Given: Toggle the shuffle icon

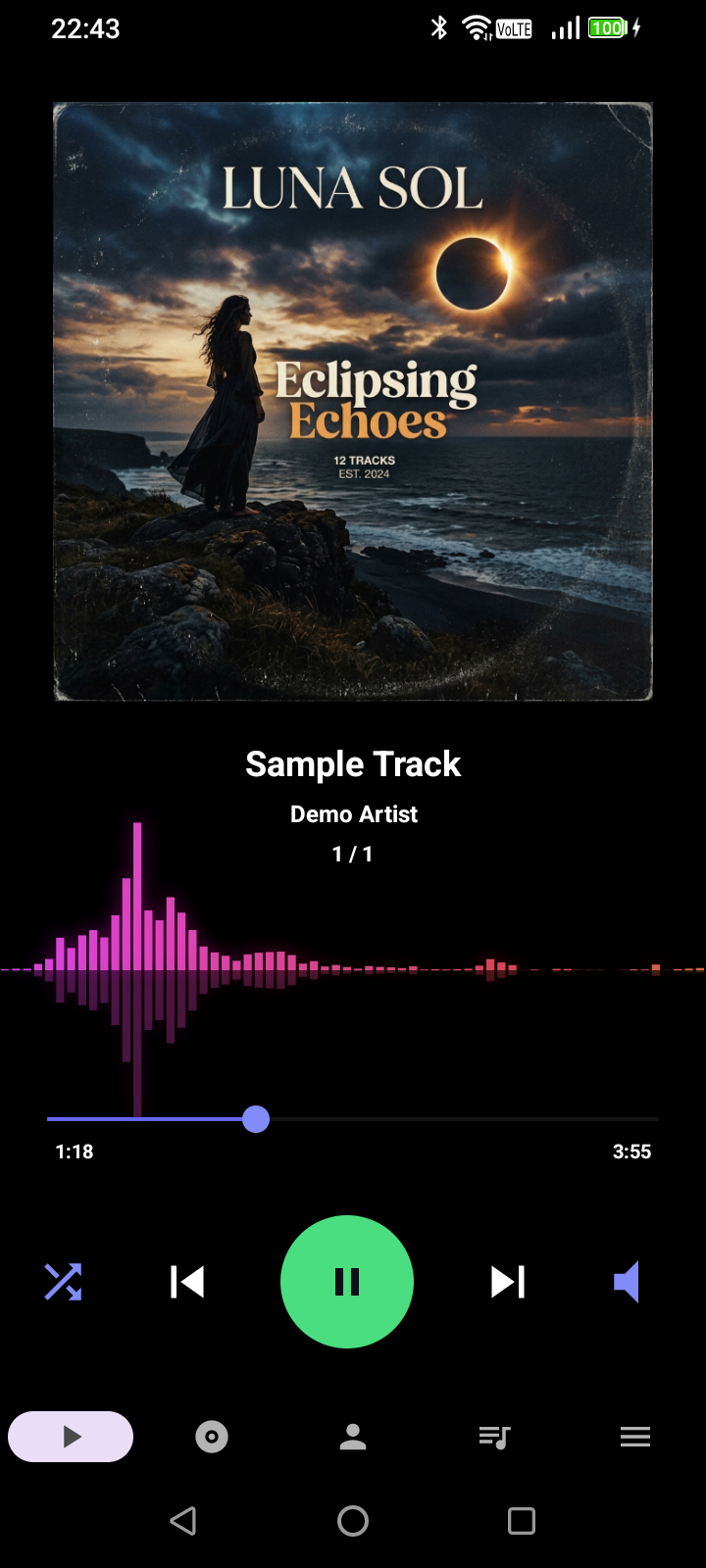Looking at the screenshot, I should (x=63, y=1282).
